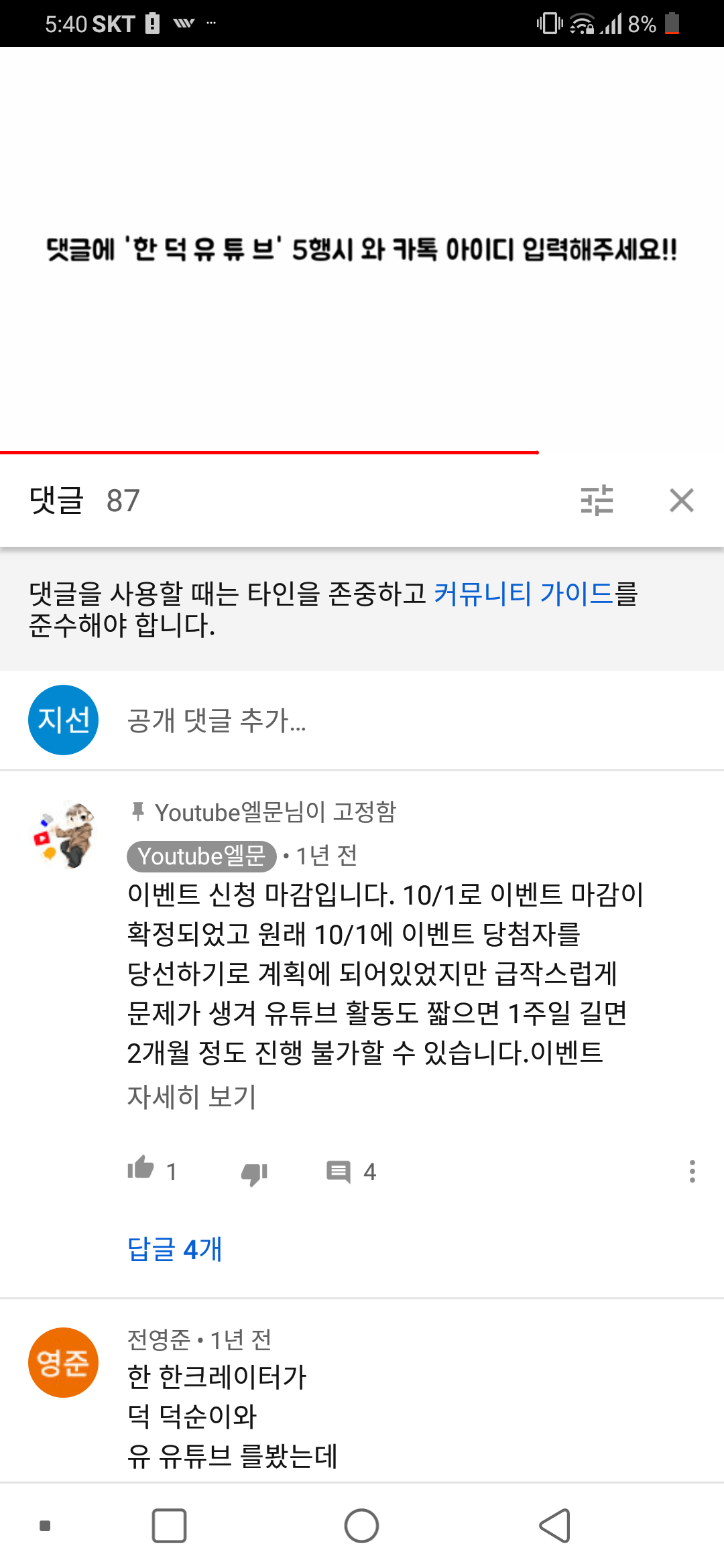Open the overflow menu on the pinned comment
The width and height of the screenshot is (724, 1568).
click(x=692, y=1171)
